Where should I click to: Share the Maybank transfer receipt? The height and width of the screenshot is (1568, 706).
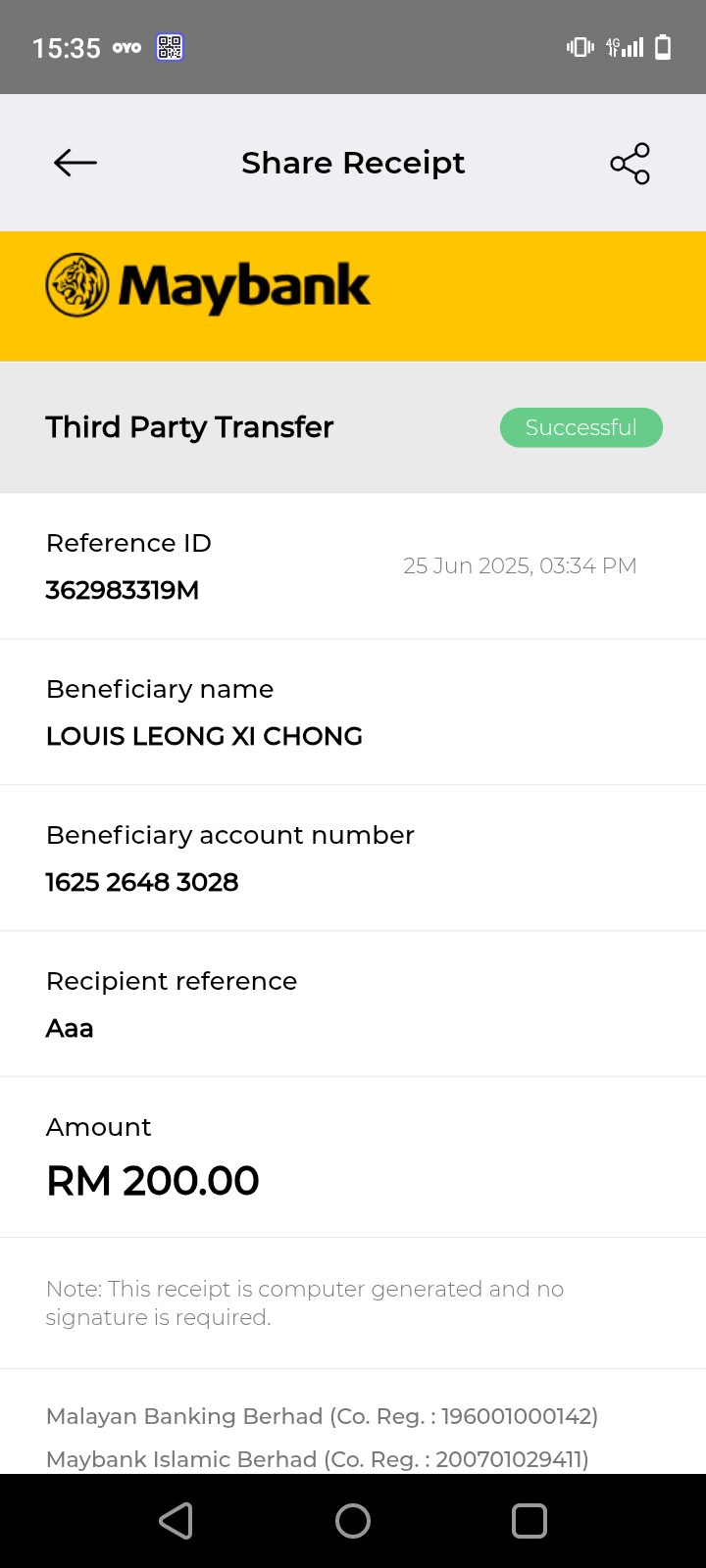coord(630,164)
